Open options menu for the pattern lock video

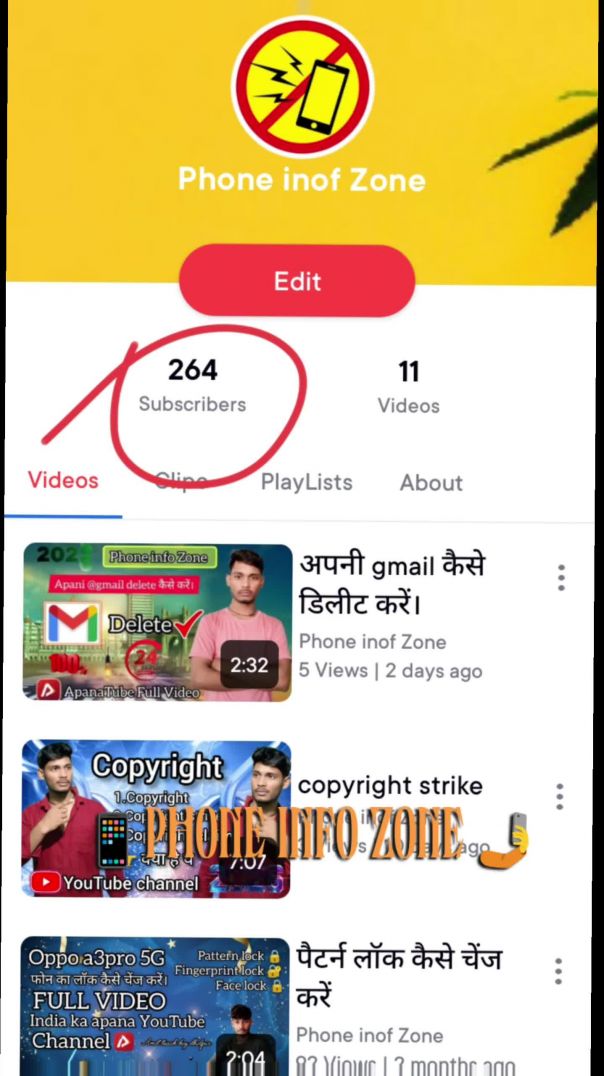(x=558, y=971)
